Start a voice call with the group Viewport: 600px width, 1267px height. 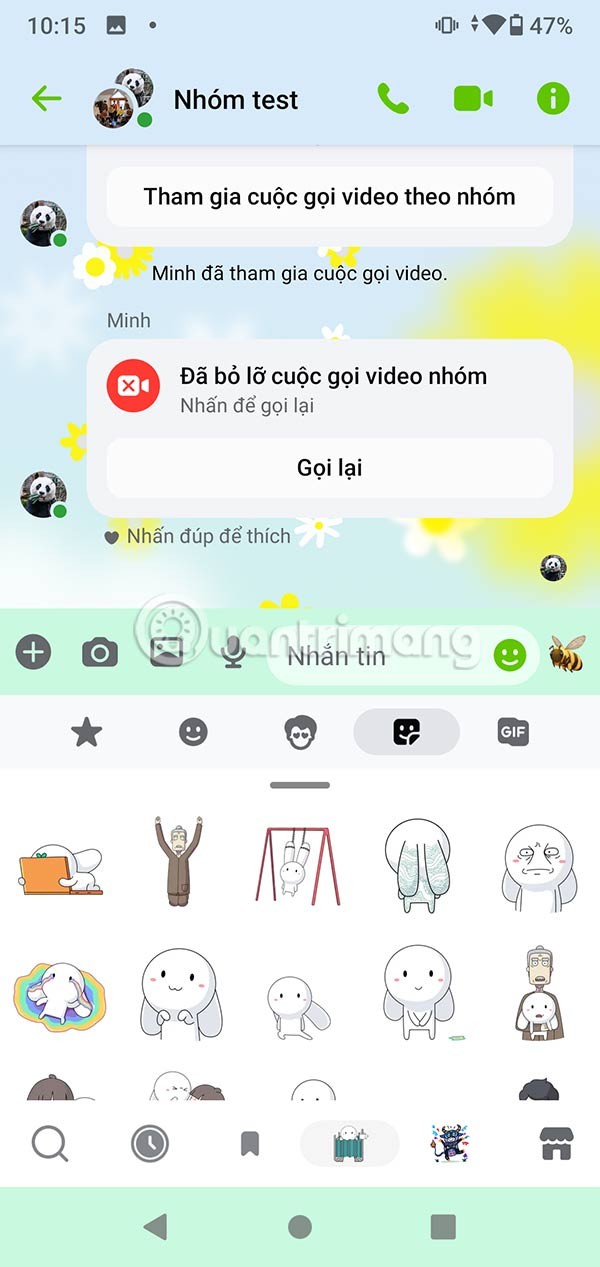pos(392,98)
